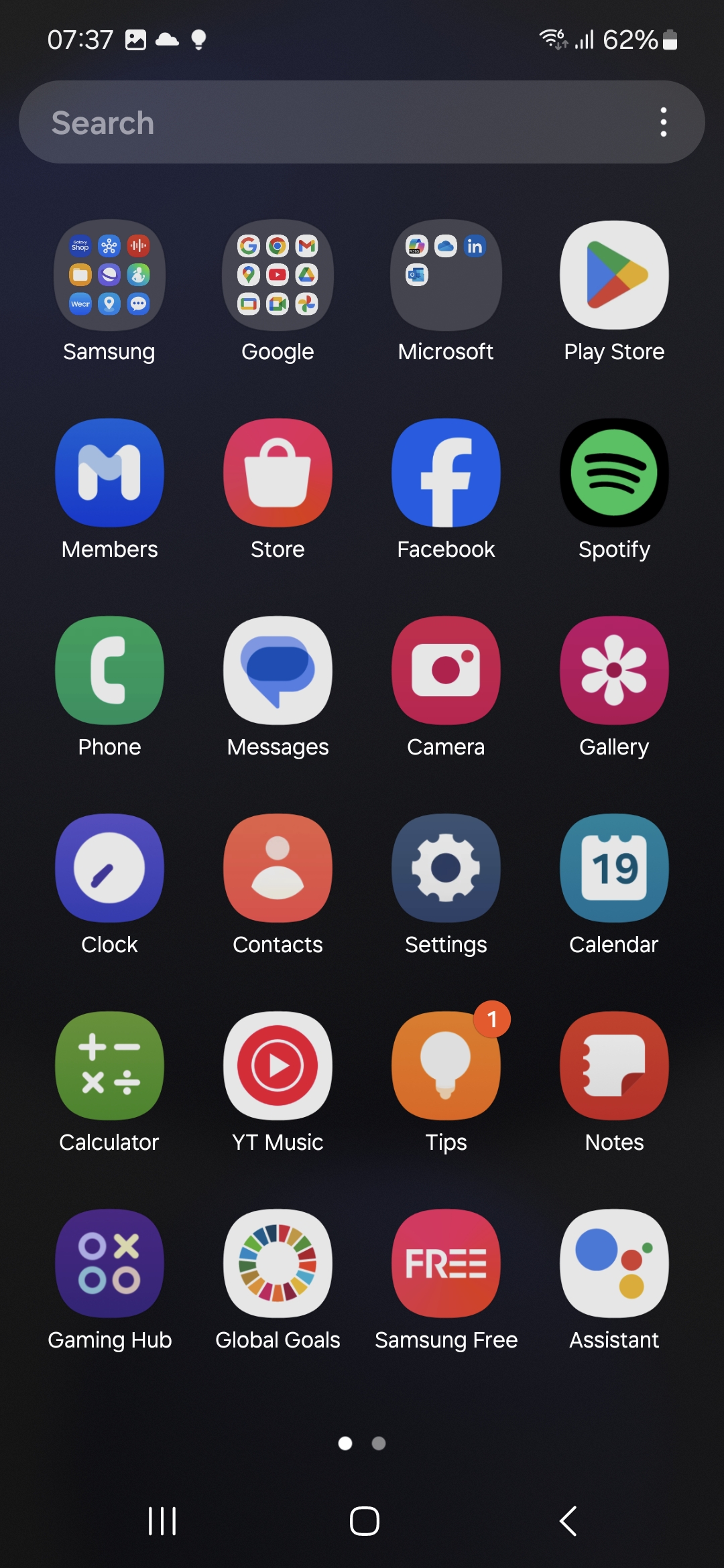Go to the second app page indicator dot
This screenshot has width=724, height=1568.
pyautogui.click(x=379, y=1443)
